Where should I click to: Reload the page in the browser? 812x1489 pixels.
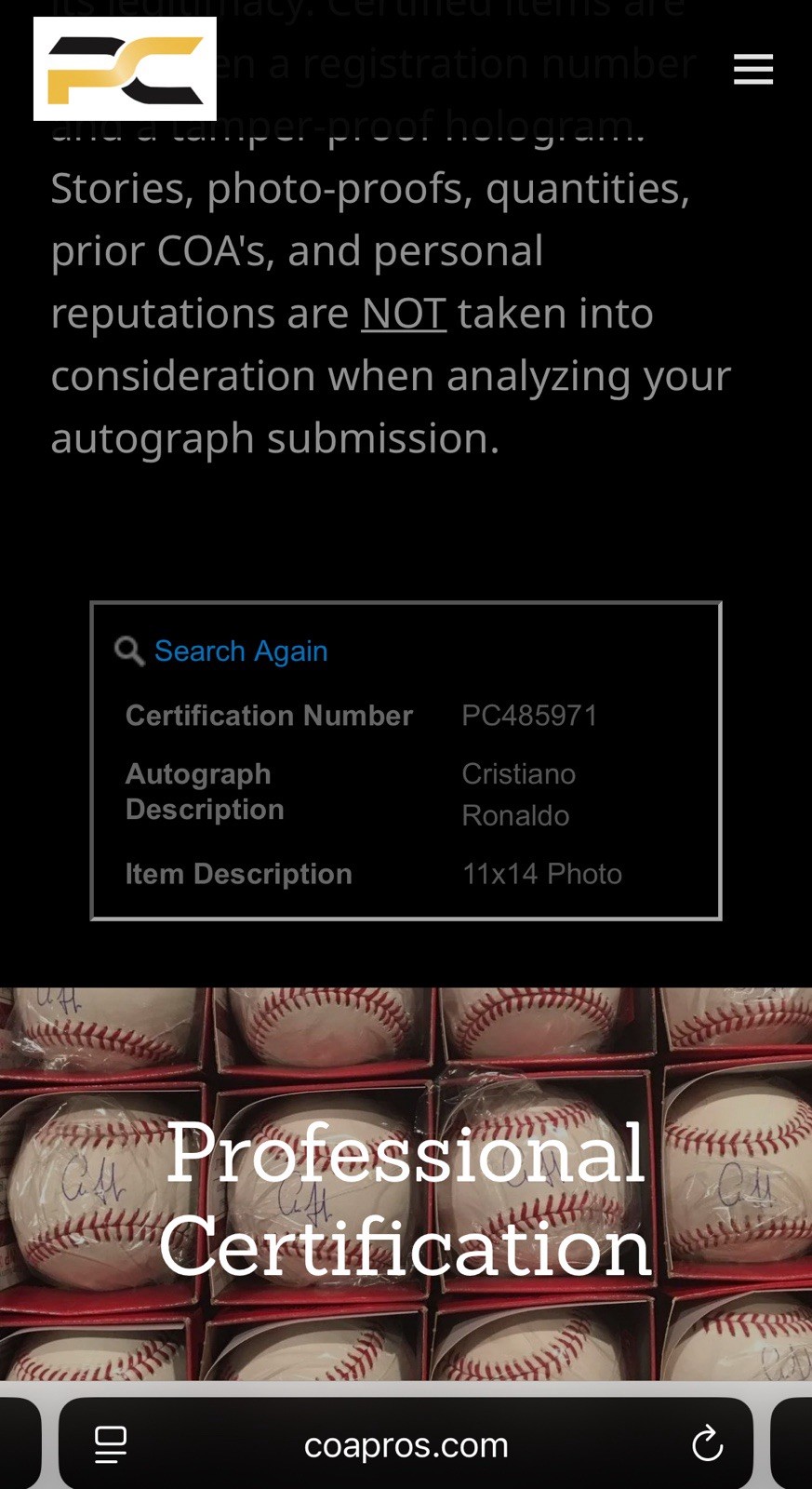(707, 1444)
